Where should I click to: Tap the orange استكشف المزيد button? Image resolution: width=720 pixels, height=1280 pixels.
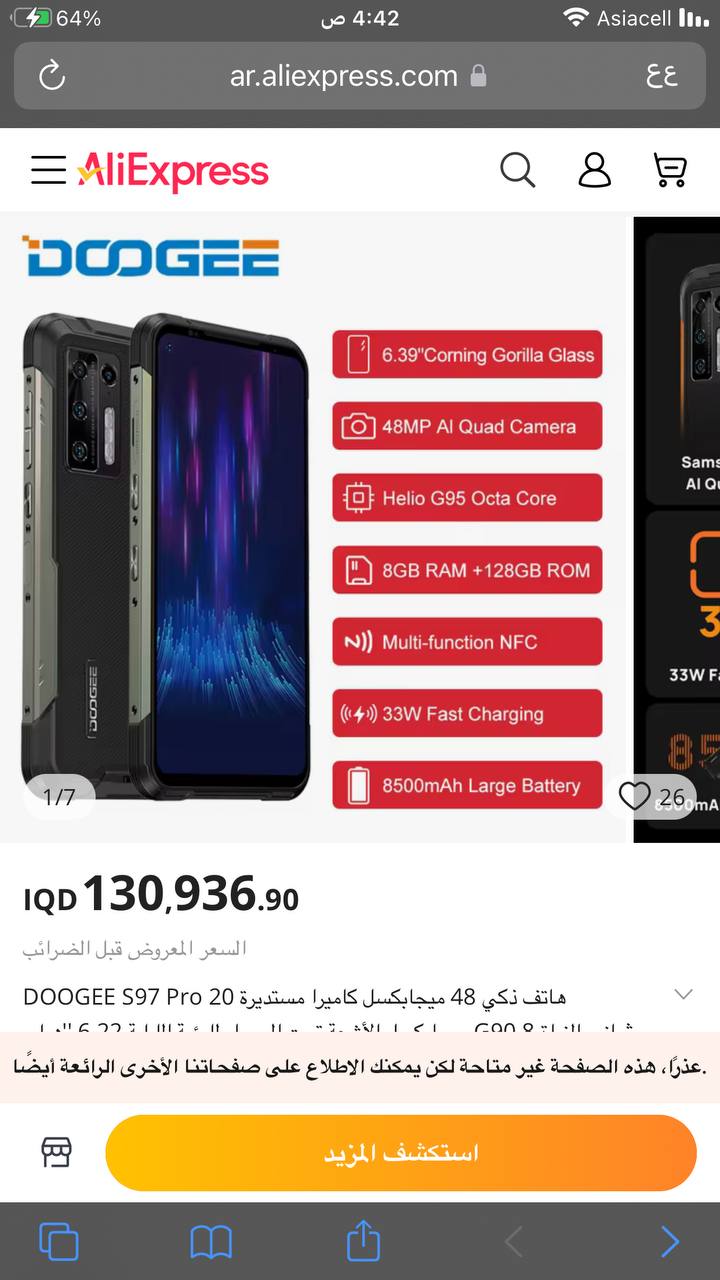point(400,1153)
